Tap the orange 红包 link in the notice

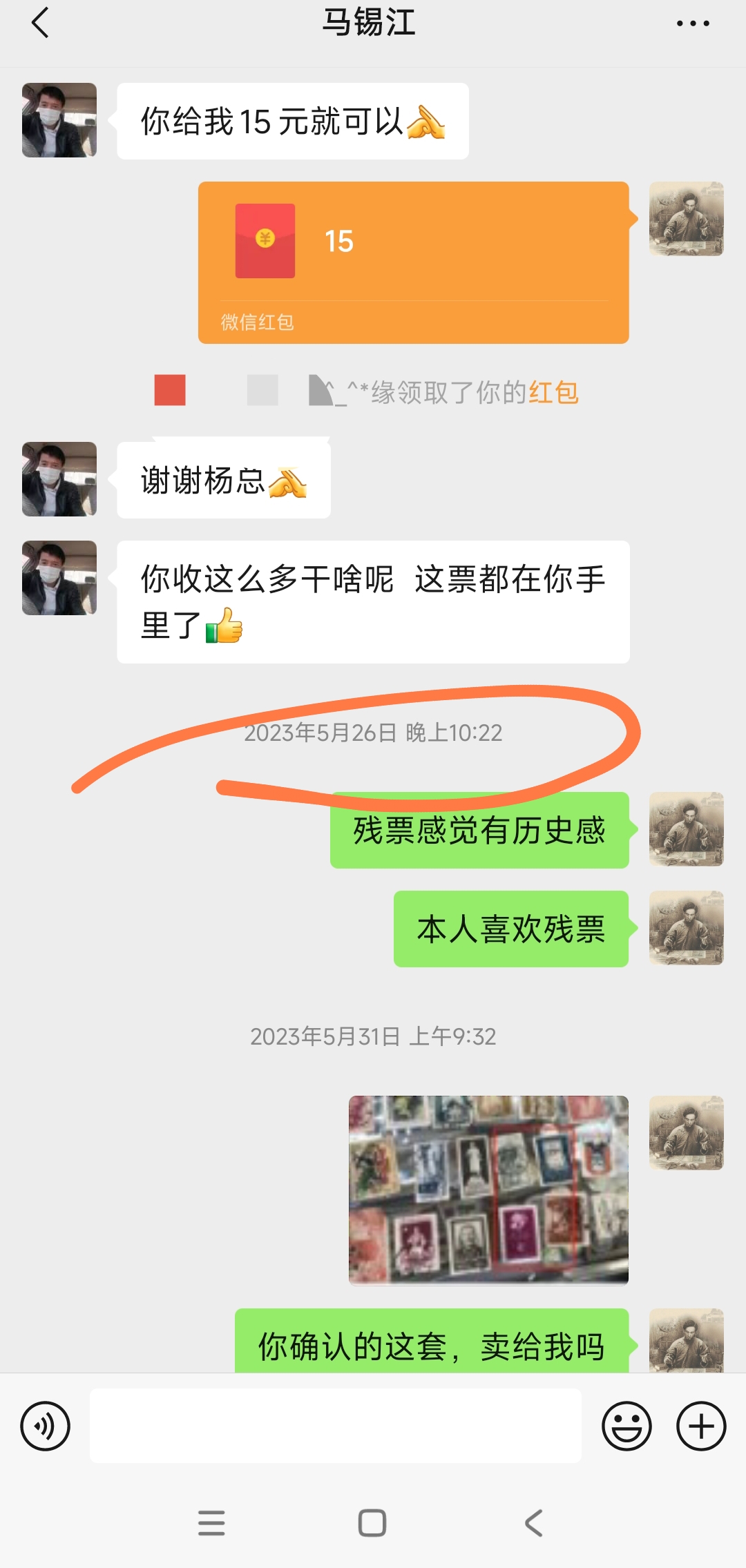tap(553, 392)
